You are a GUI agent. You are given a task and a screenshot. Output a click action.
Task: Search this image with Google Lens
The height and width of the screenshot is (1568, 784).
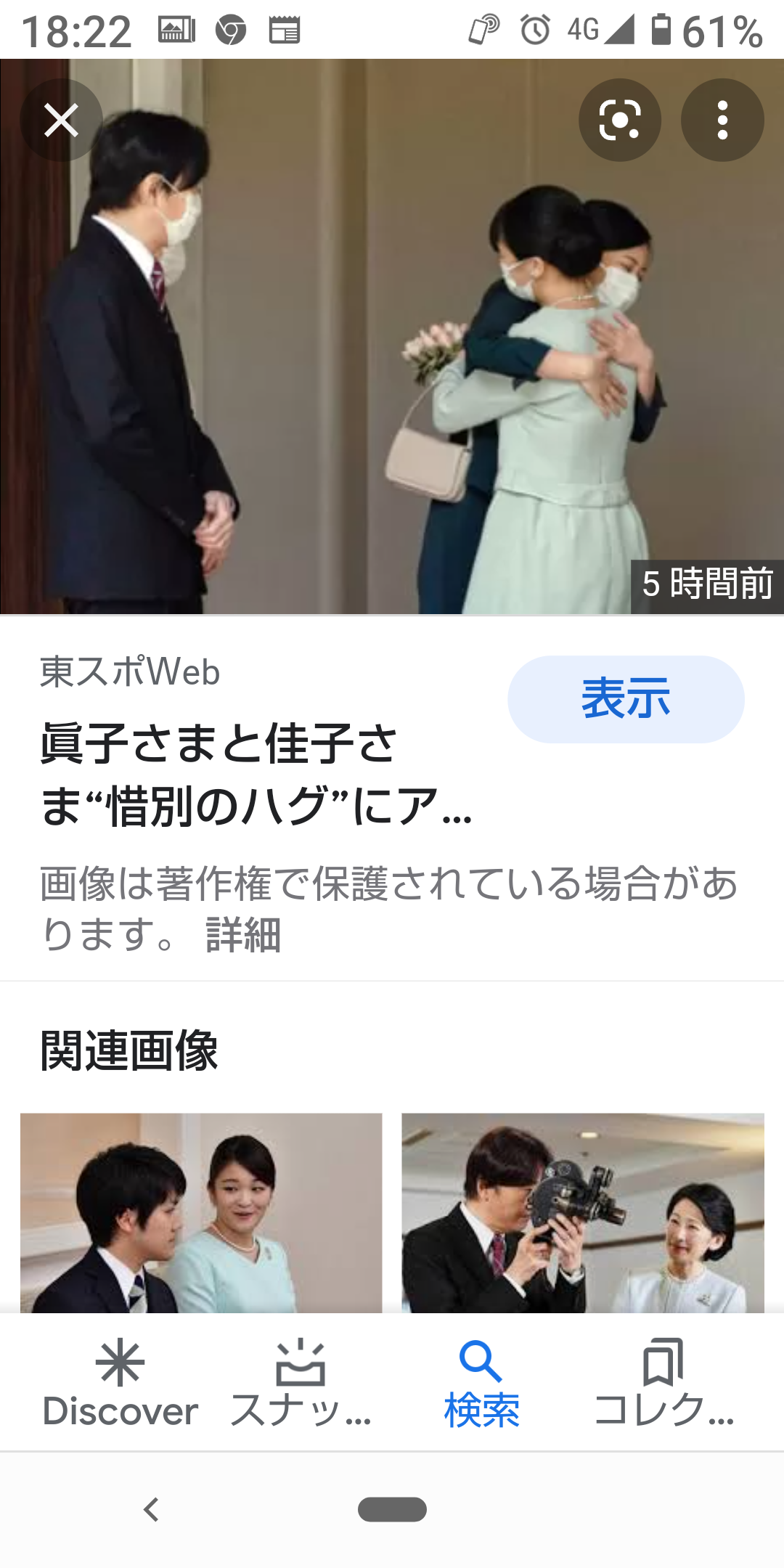pos(619,120)
